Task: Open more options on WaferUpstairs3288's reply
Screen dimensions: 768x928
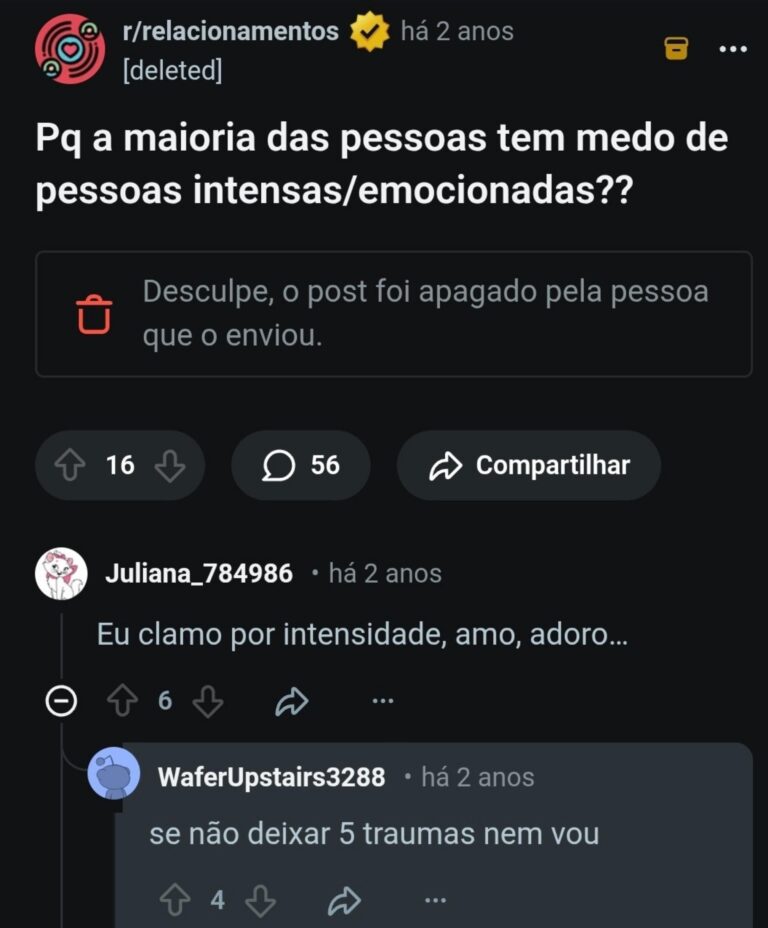Action: point(435,901)
